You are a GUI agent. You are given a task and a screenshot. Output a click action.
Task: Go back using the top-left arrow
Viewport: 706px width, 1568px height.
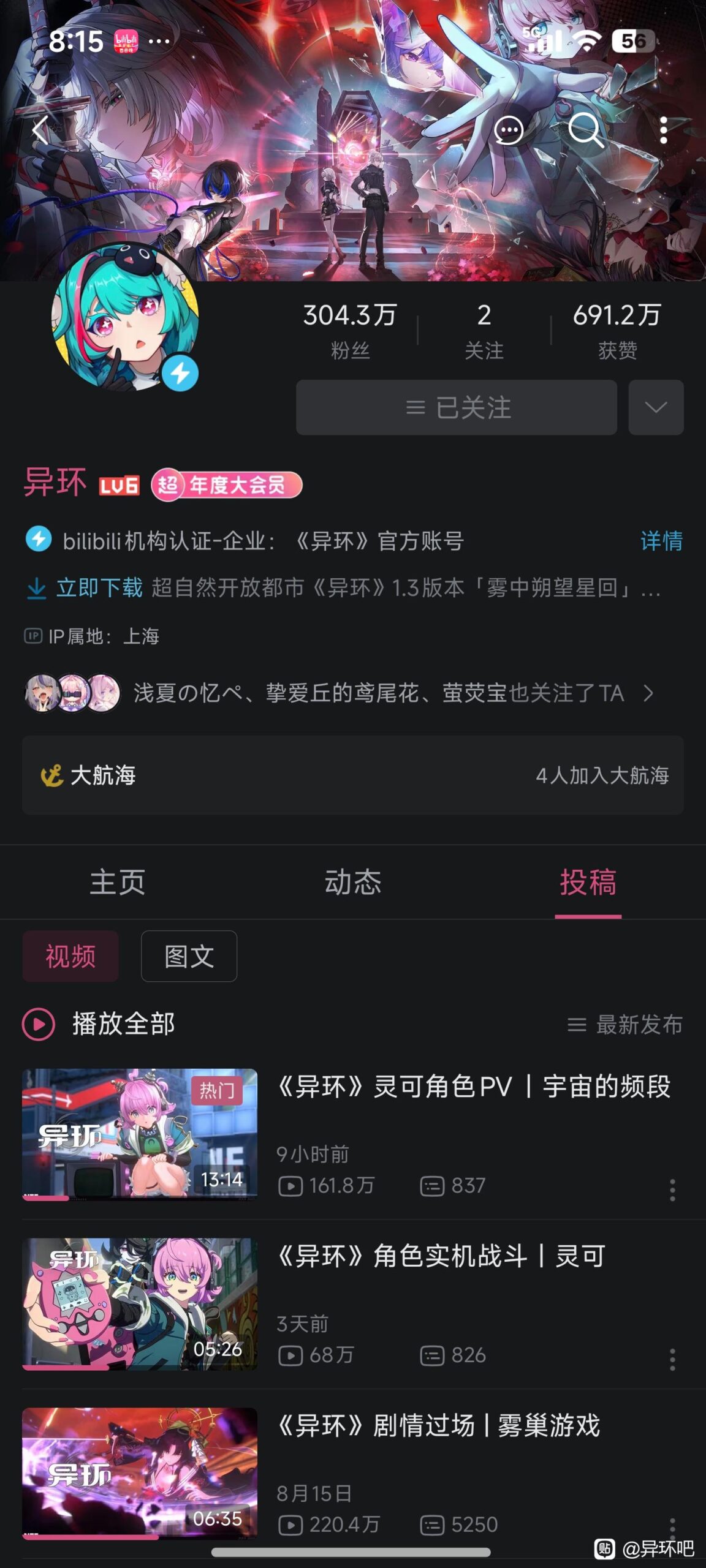tap(40, 130)
